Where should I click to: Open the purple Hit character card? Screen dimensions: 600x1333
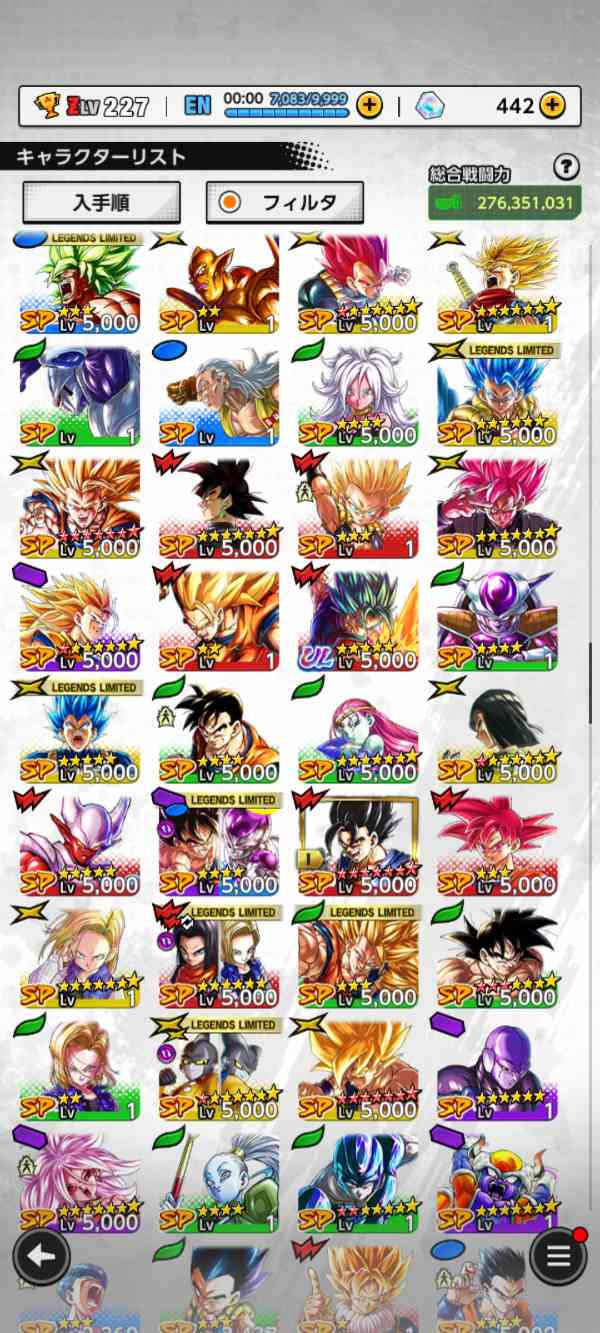click(497, 1070)
